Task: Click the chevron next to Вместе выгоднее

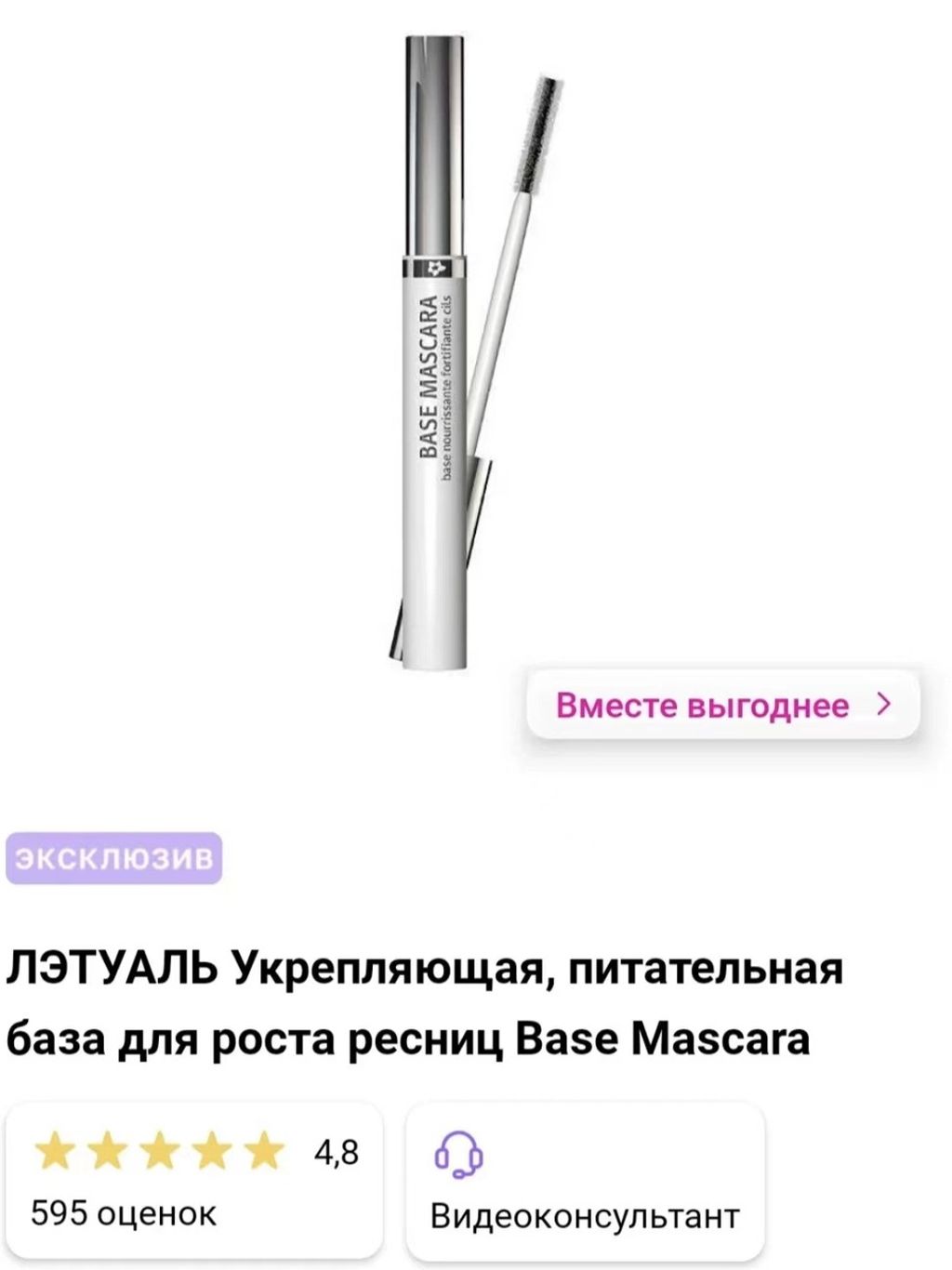Action: click(883, 705)
